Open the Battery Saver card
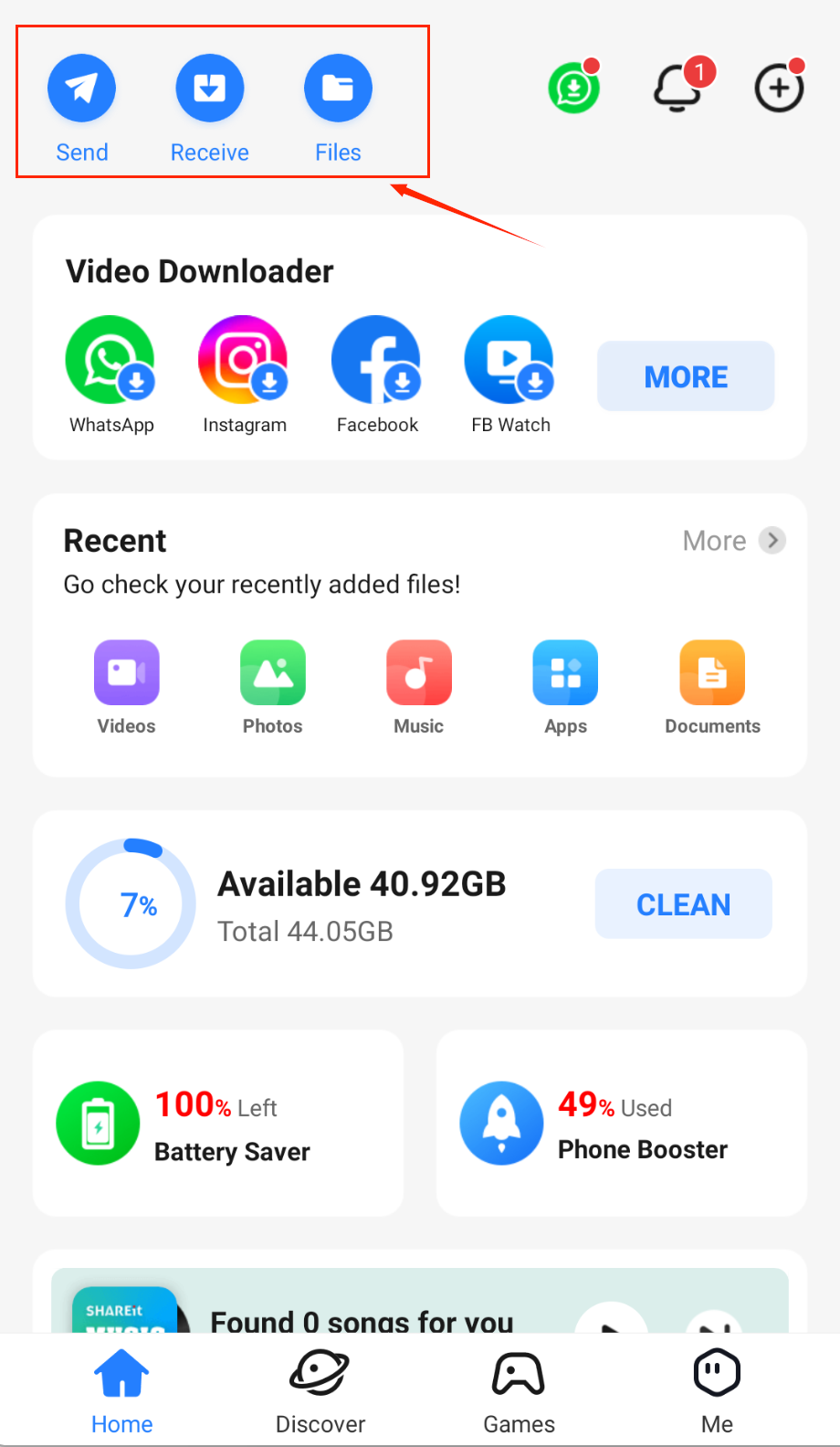Screen dimensions: 840x1447 [218, 1124]
